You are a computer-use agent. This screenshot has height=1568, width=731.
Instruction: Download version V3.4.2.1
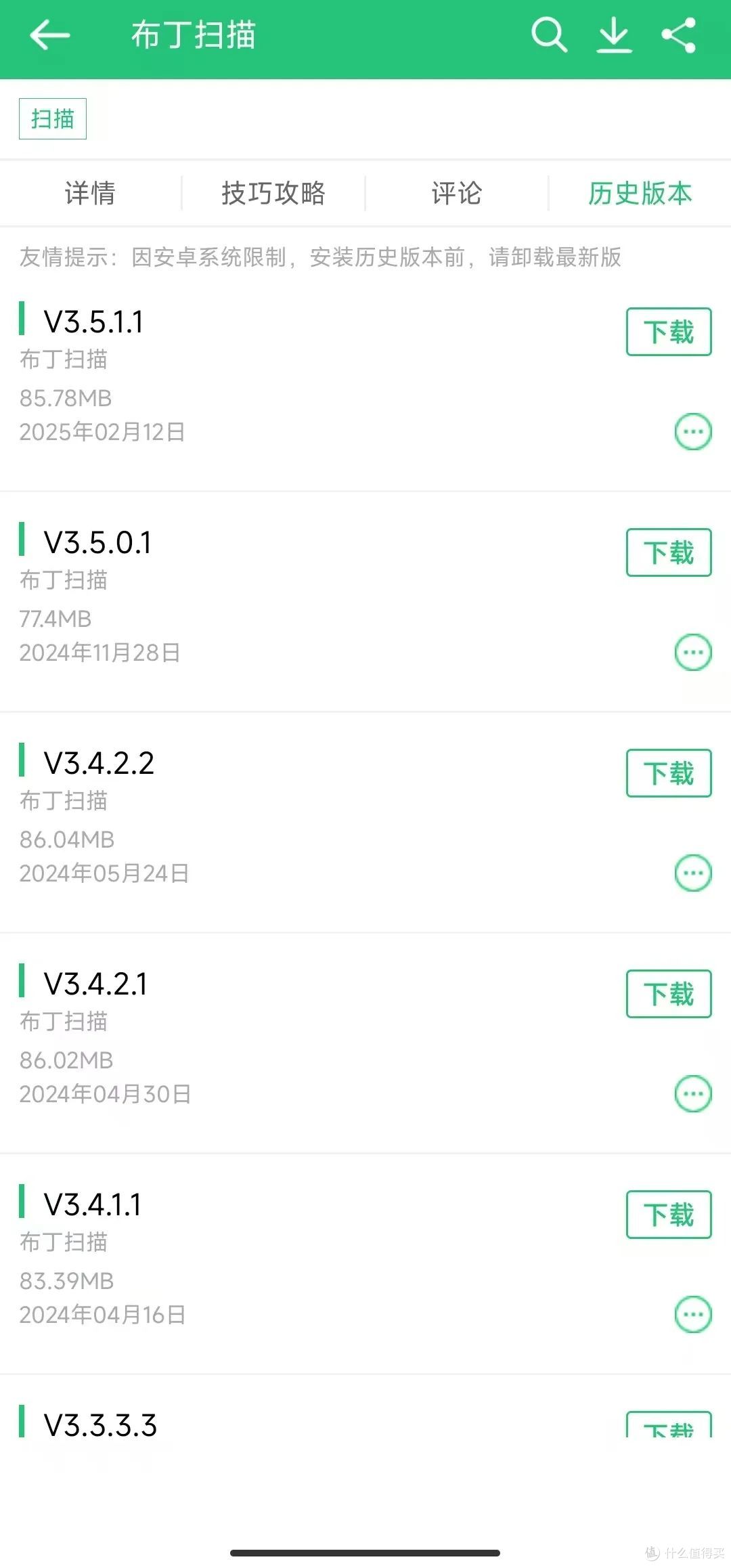[669, 994]
